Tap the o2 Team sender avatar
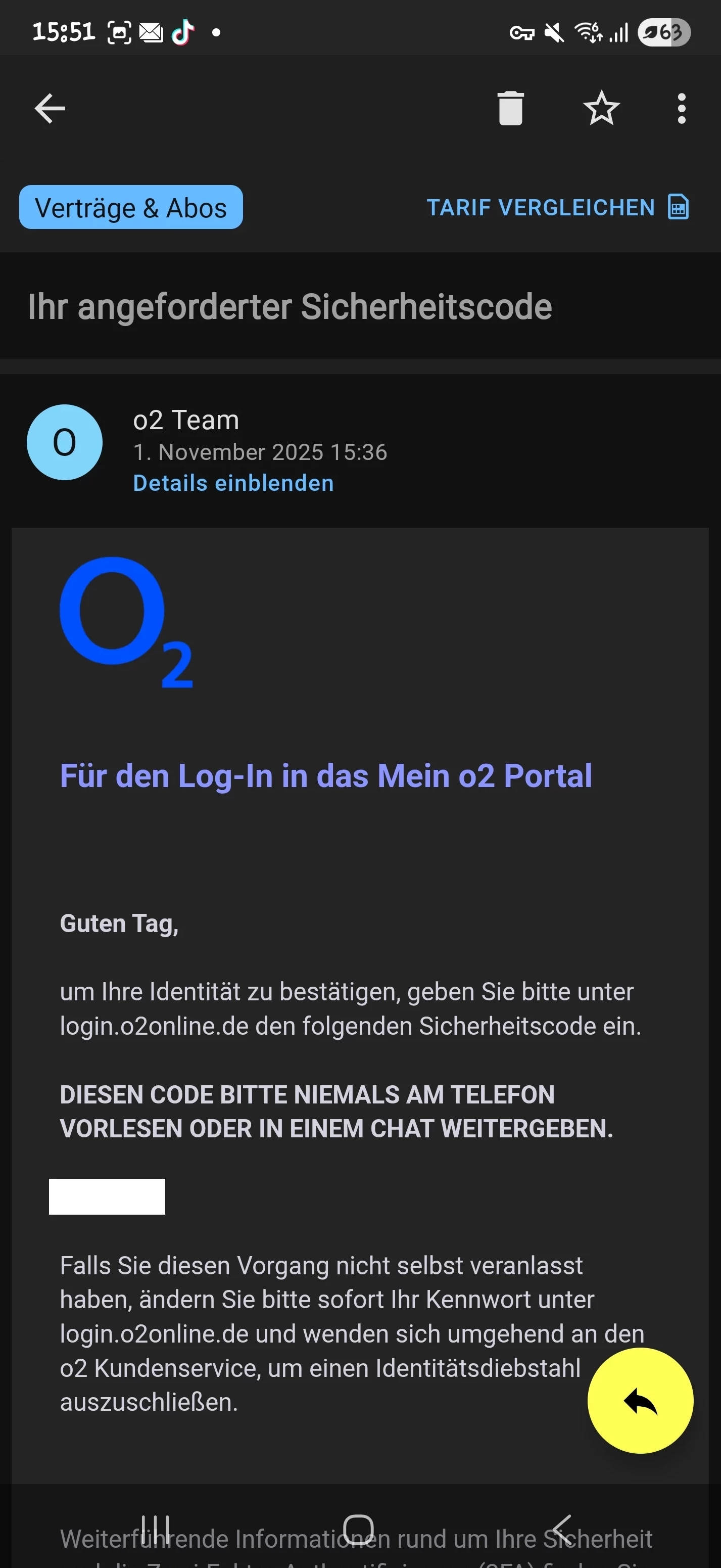The height and width of the screenshot is (1568, 721). click(65, 442)
